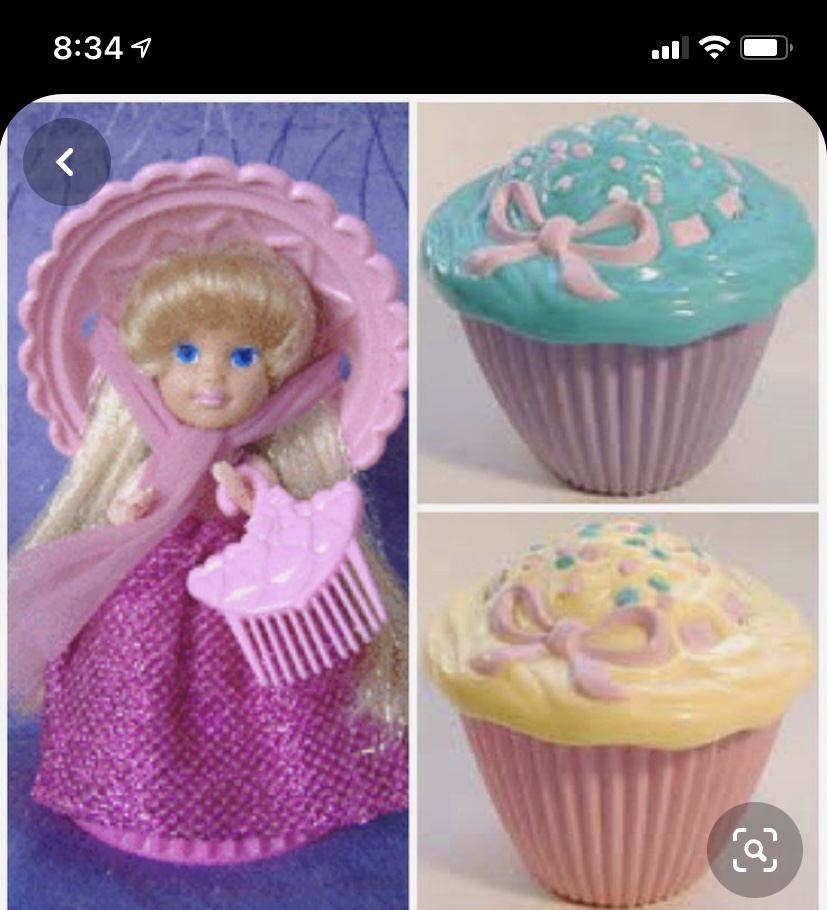Go back using the back arrow
This screenshot has width=827, height=910.
click(66, 162)
